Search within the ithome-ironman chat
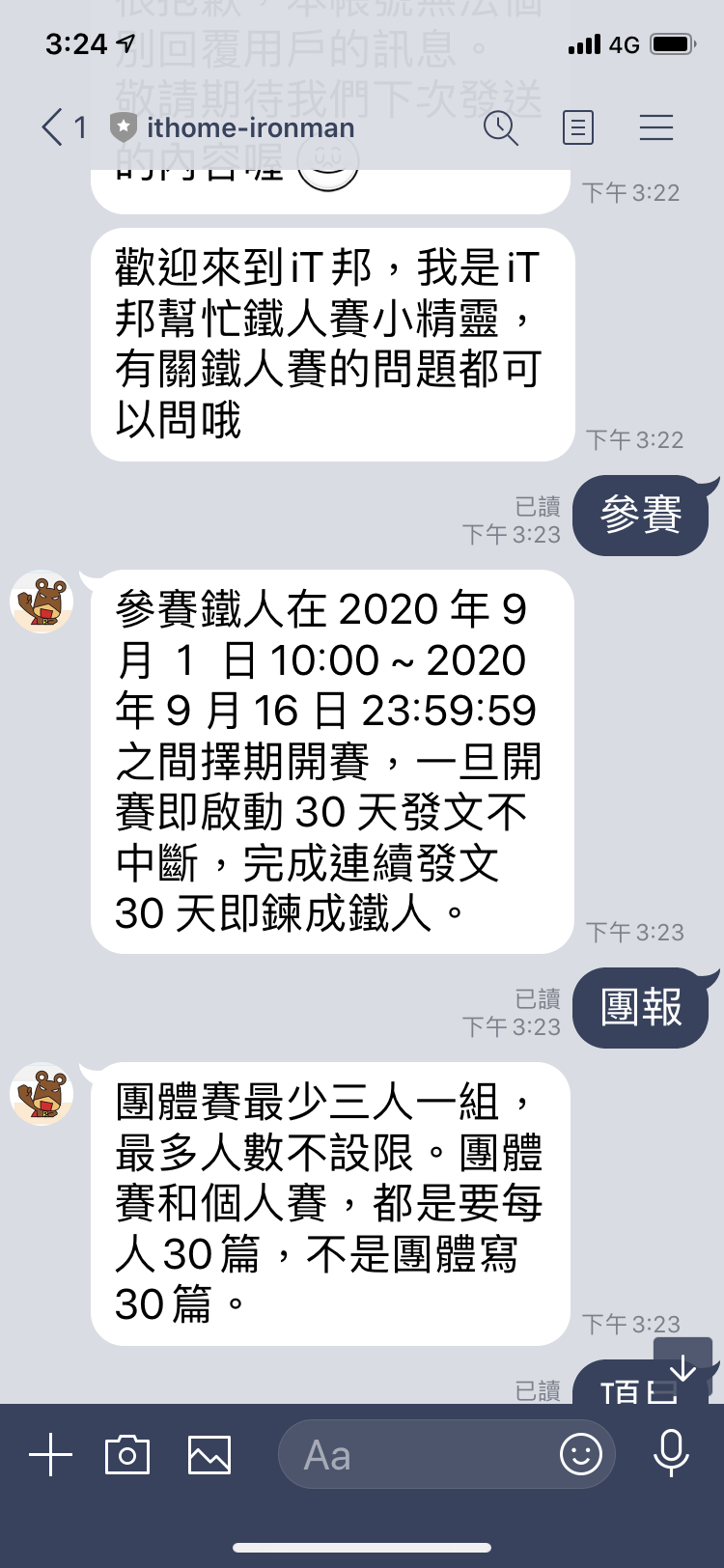 coord(500,127)
